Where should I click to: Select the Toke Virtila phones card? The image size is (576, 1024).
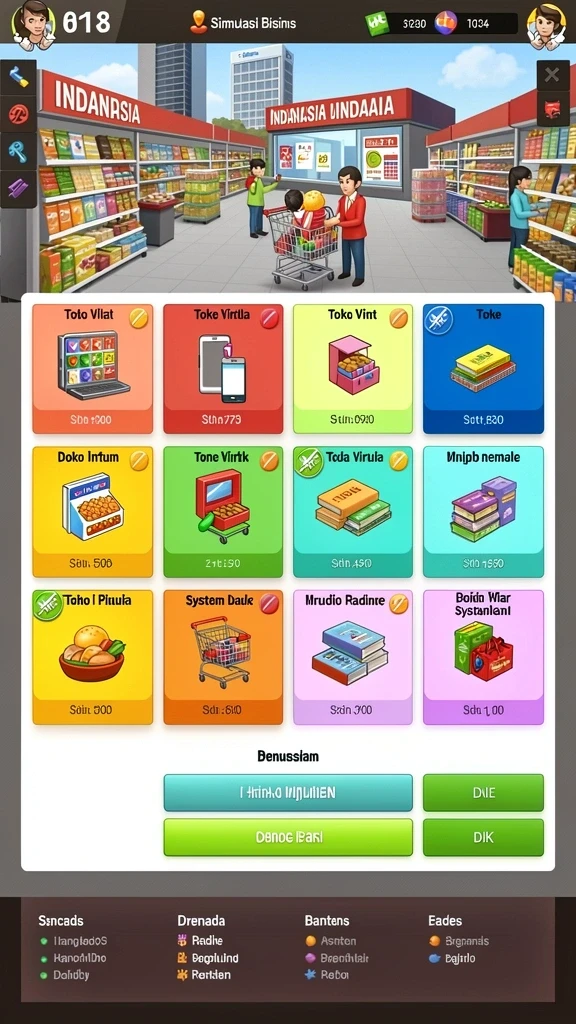223,369
